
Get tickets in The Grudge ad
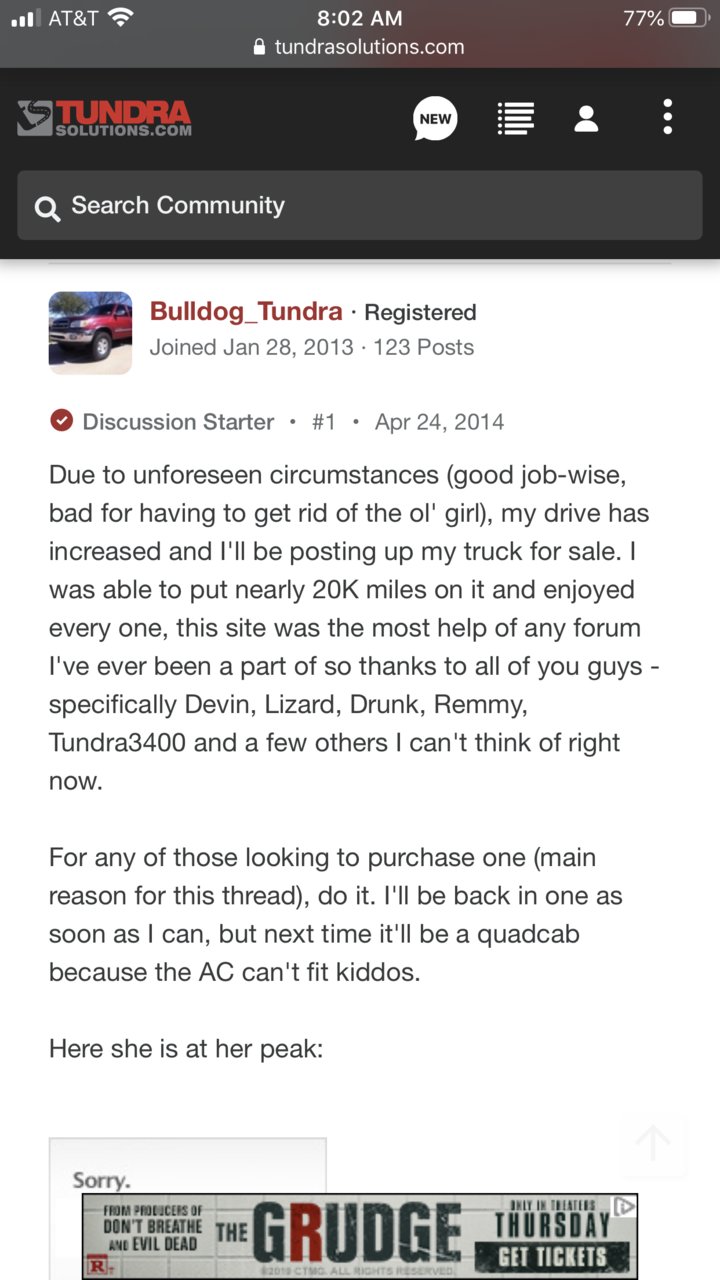pos(552,1256)
